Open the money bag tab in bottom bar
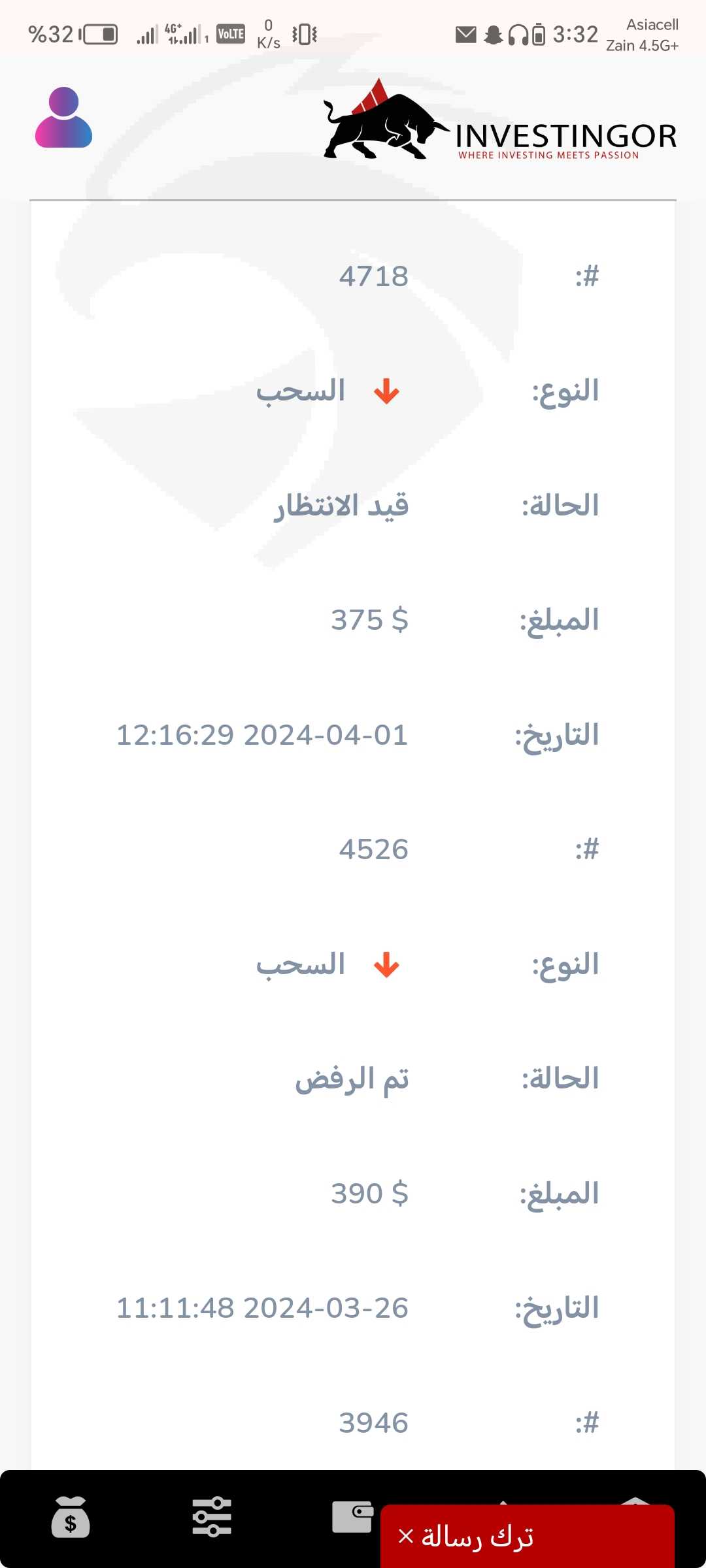 click(71, 1517)
